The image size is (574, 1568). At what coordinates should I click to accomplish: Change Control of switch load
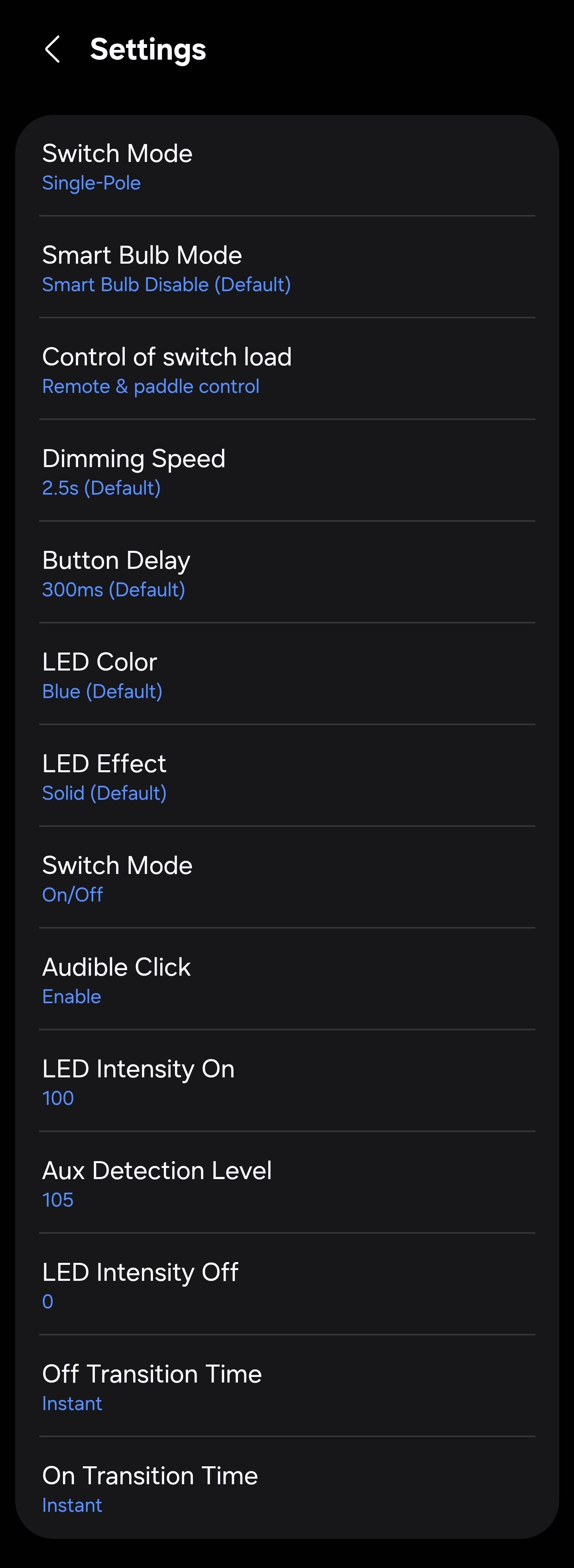287,370
